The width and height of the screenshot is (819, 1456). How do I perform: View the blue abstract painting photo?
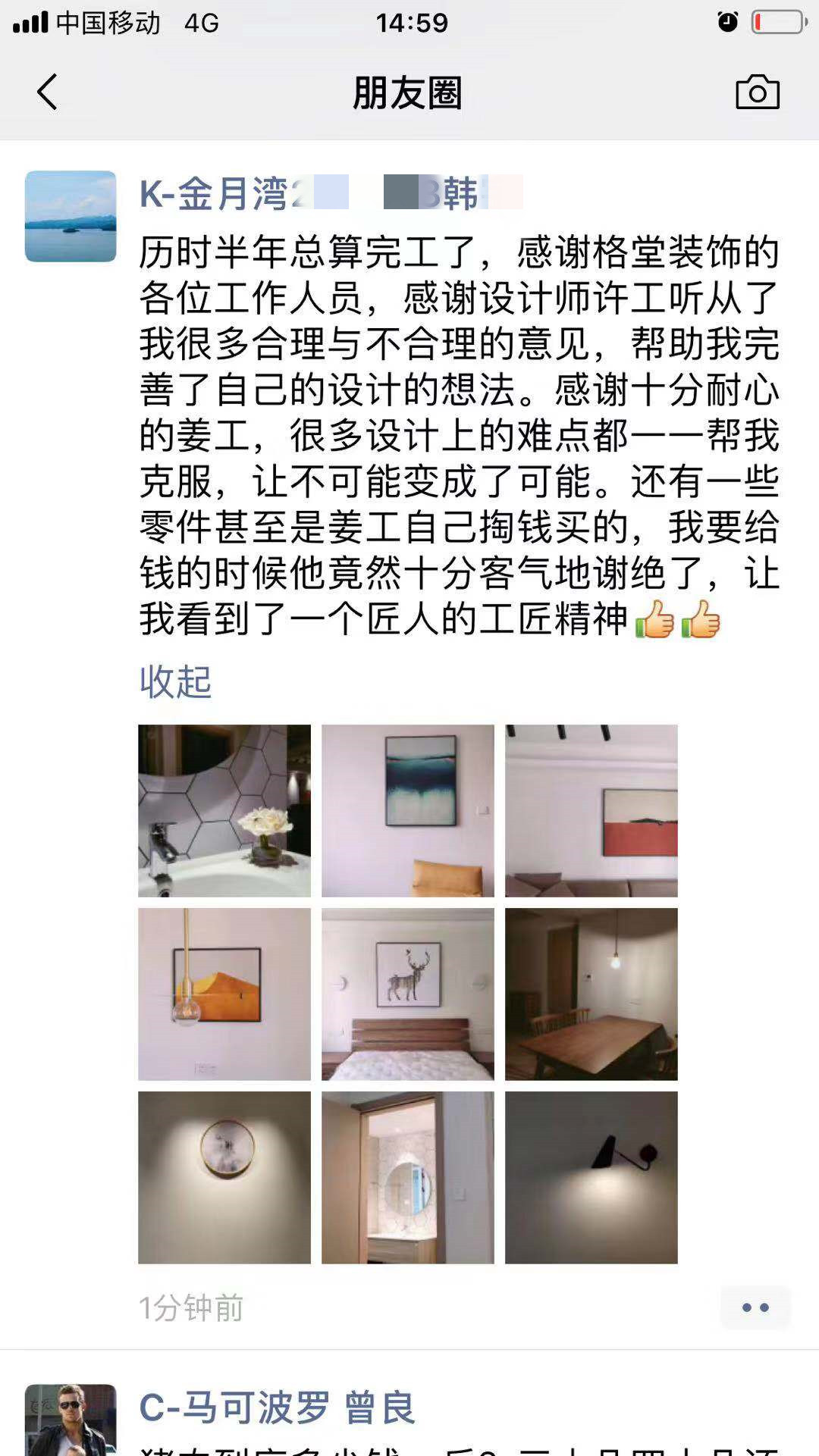[408, 810]
